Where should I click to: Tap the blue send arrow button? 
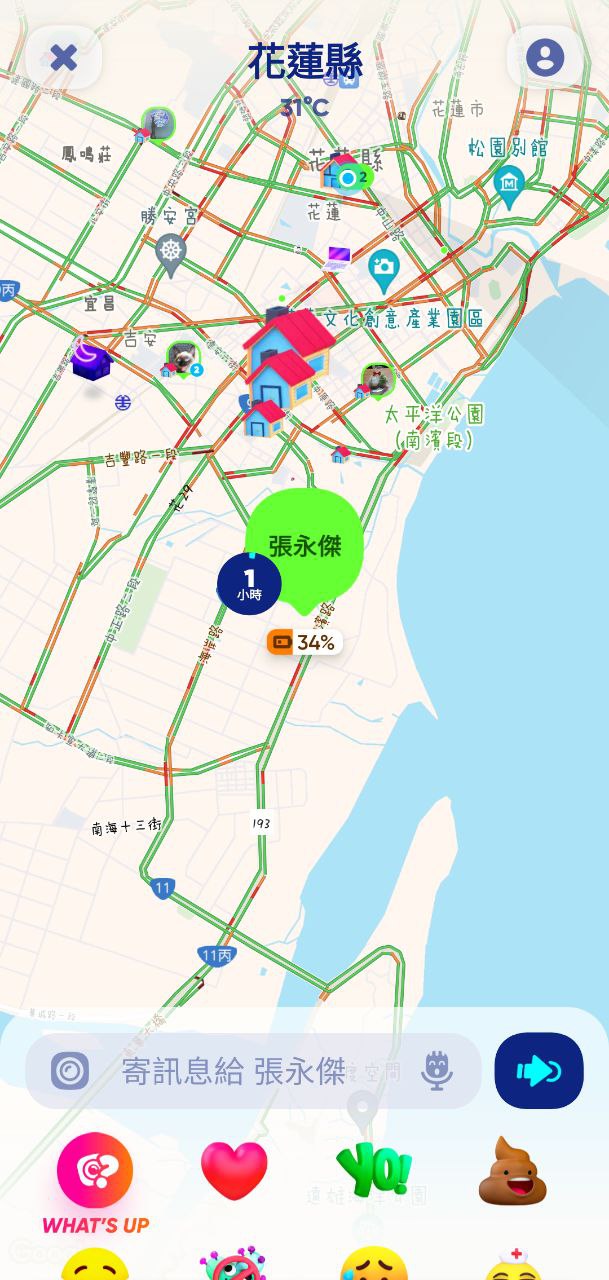click(x=538, y=1071)
